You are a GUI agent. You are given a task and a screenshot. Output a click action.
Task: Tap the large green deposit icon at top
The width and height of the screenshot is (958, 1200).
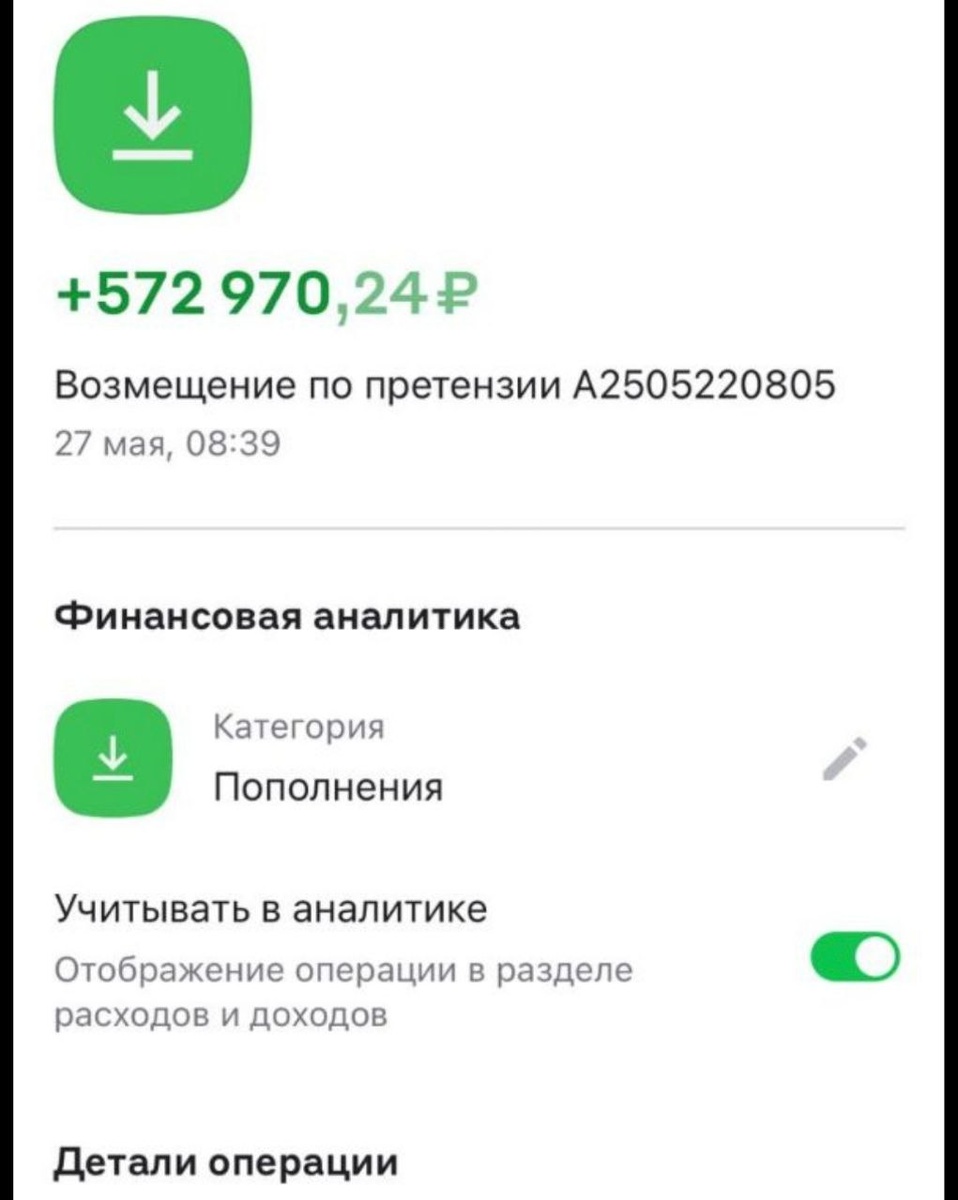(152, 117)
